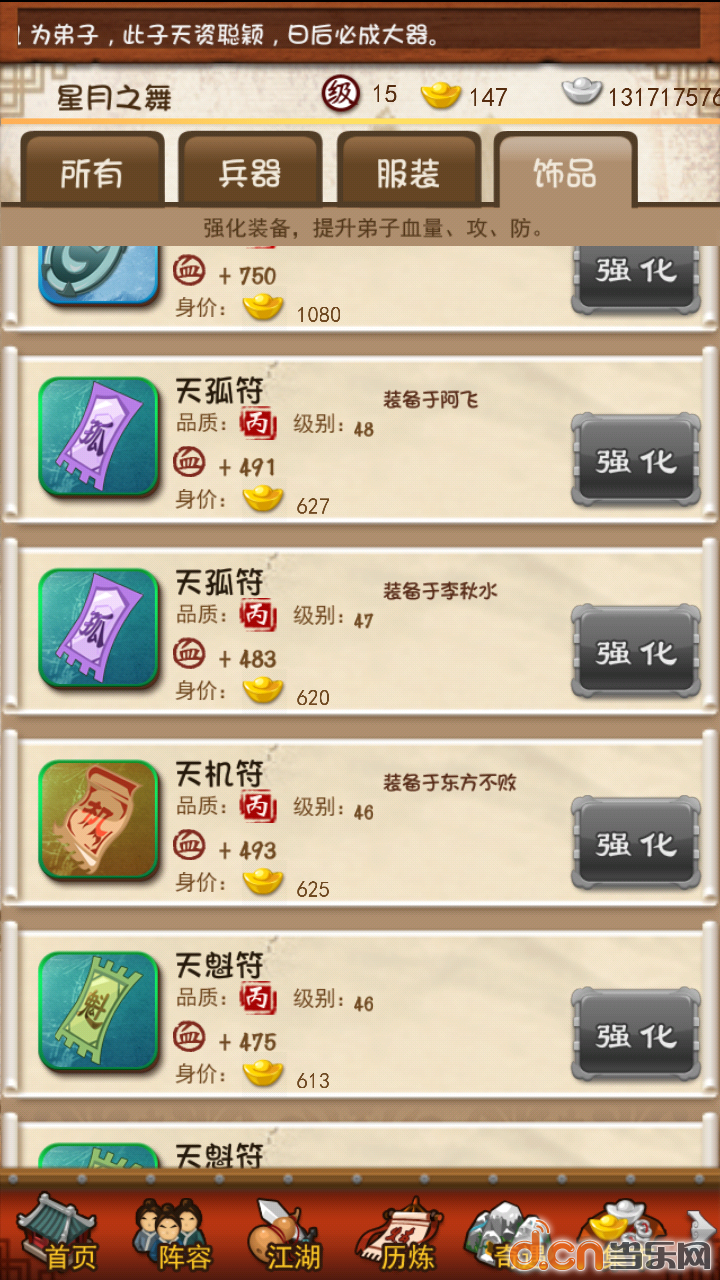Tap 强化 for 天孤符 equipped by 阿飞
This screenshot has height=1280, width=720.
636,461
